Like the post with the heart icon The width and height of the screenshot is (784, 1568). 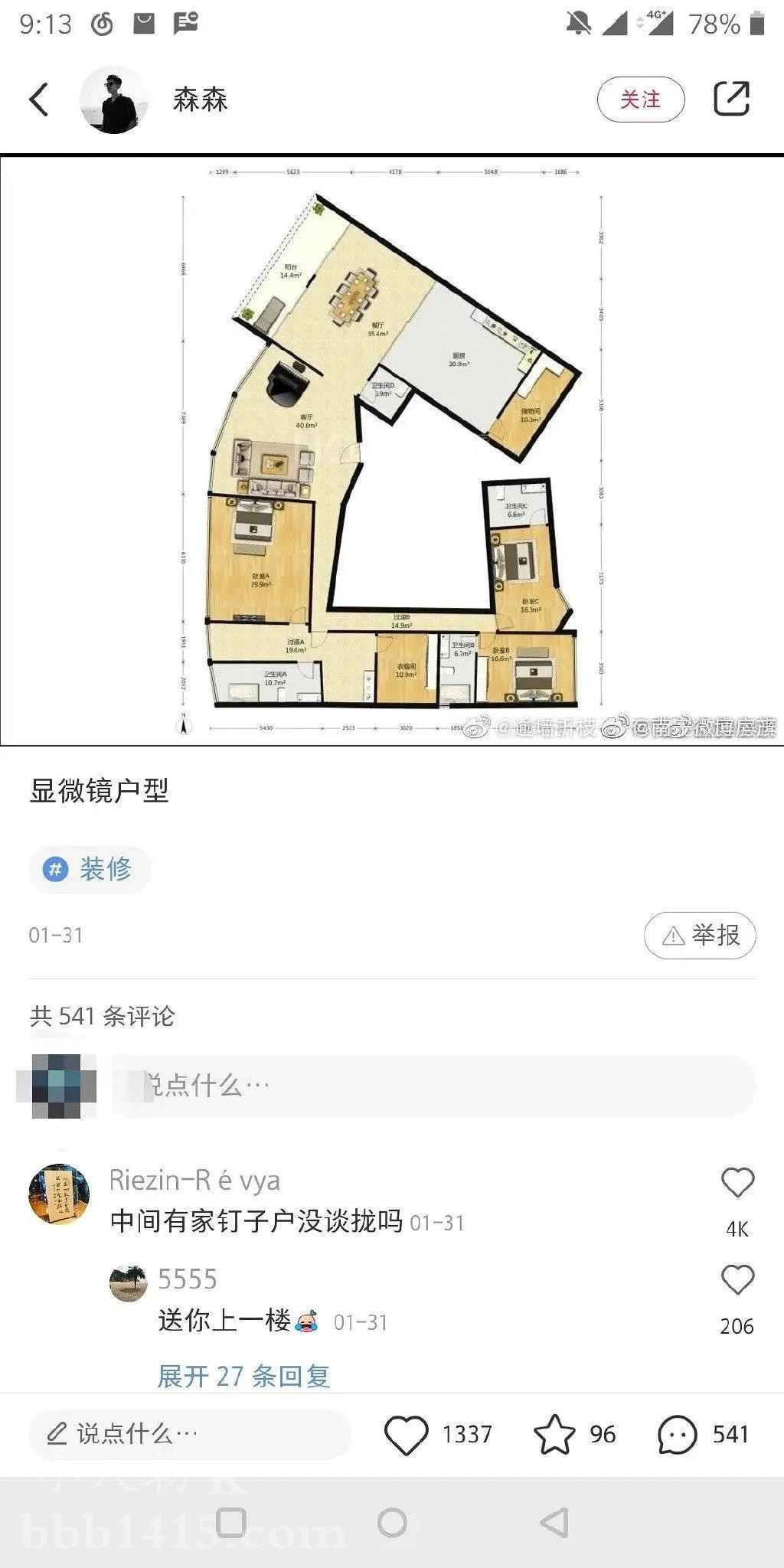point(406,1435)
